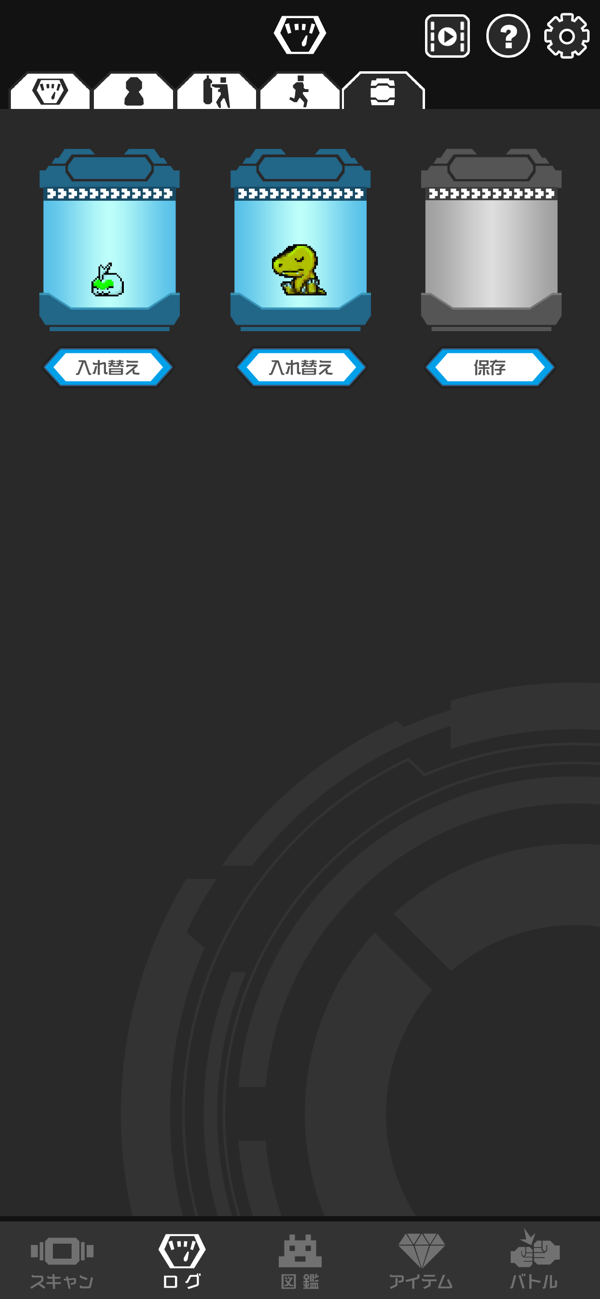Open the バトル tab

(534, 1262)
